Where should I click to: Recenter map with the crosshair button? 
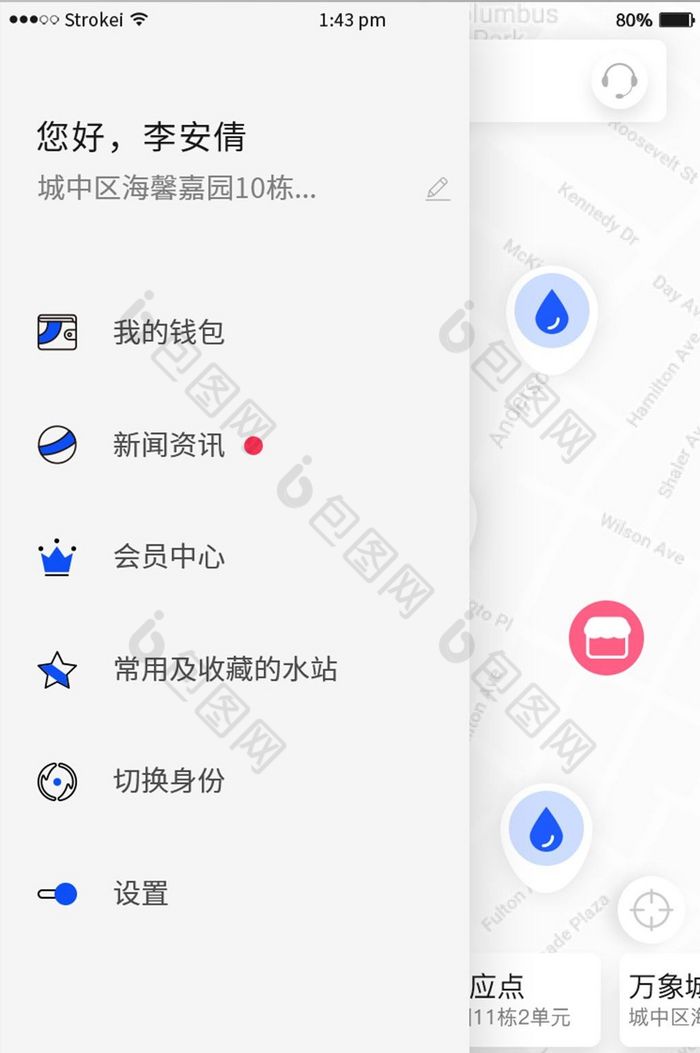click(x=651, y=910)
